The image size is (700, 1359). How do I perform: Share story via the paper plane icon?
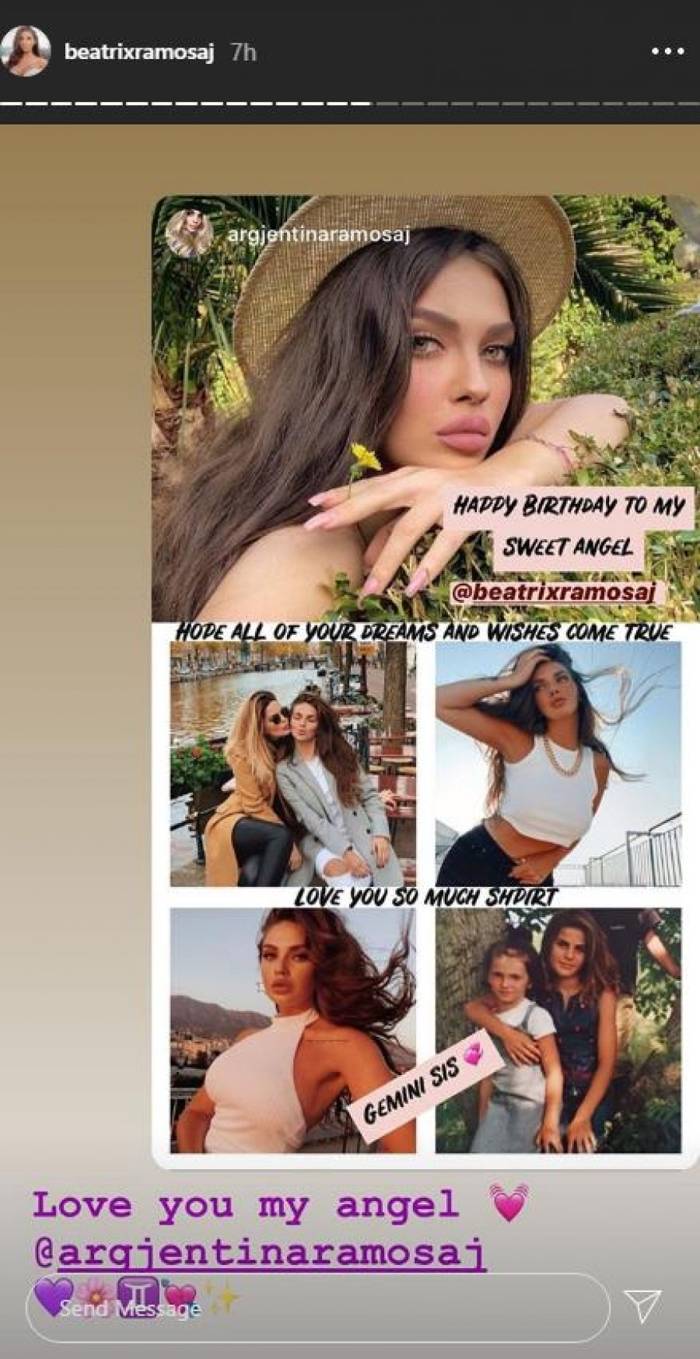[x=642, y=1306]
